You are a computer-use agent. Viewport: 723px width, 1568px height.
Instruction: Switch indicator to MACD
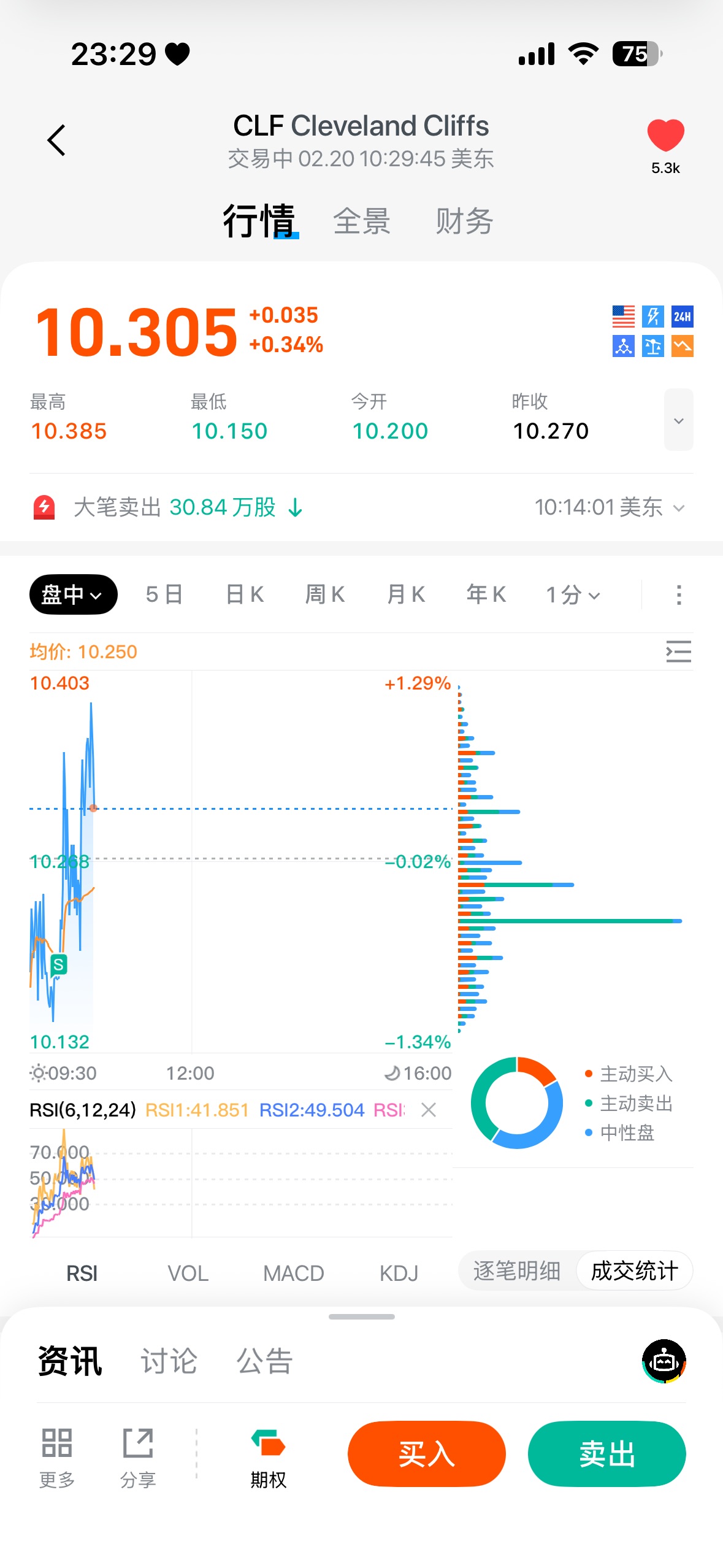[x=293, y=1274]
